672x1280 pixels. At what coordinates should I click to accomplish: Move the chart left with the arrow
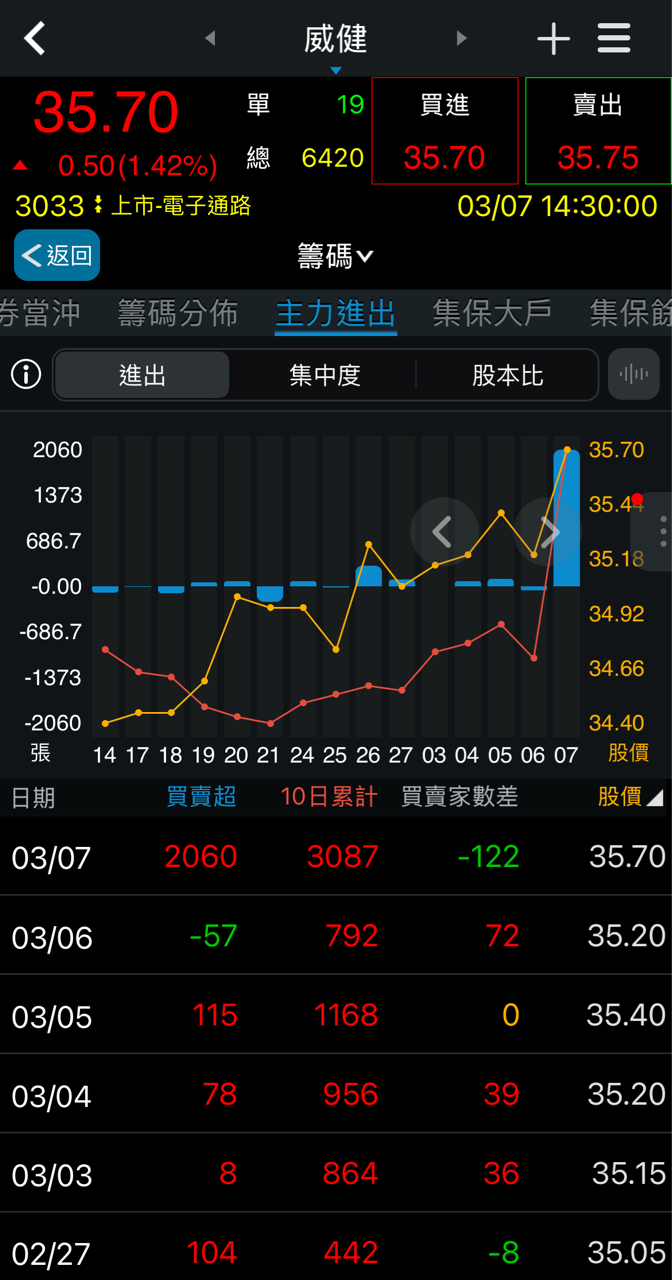click(443, 531)
